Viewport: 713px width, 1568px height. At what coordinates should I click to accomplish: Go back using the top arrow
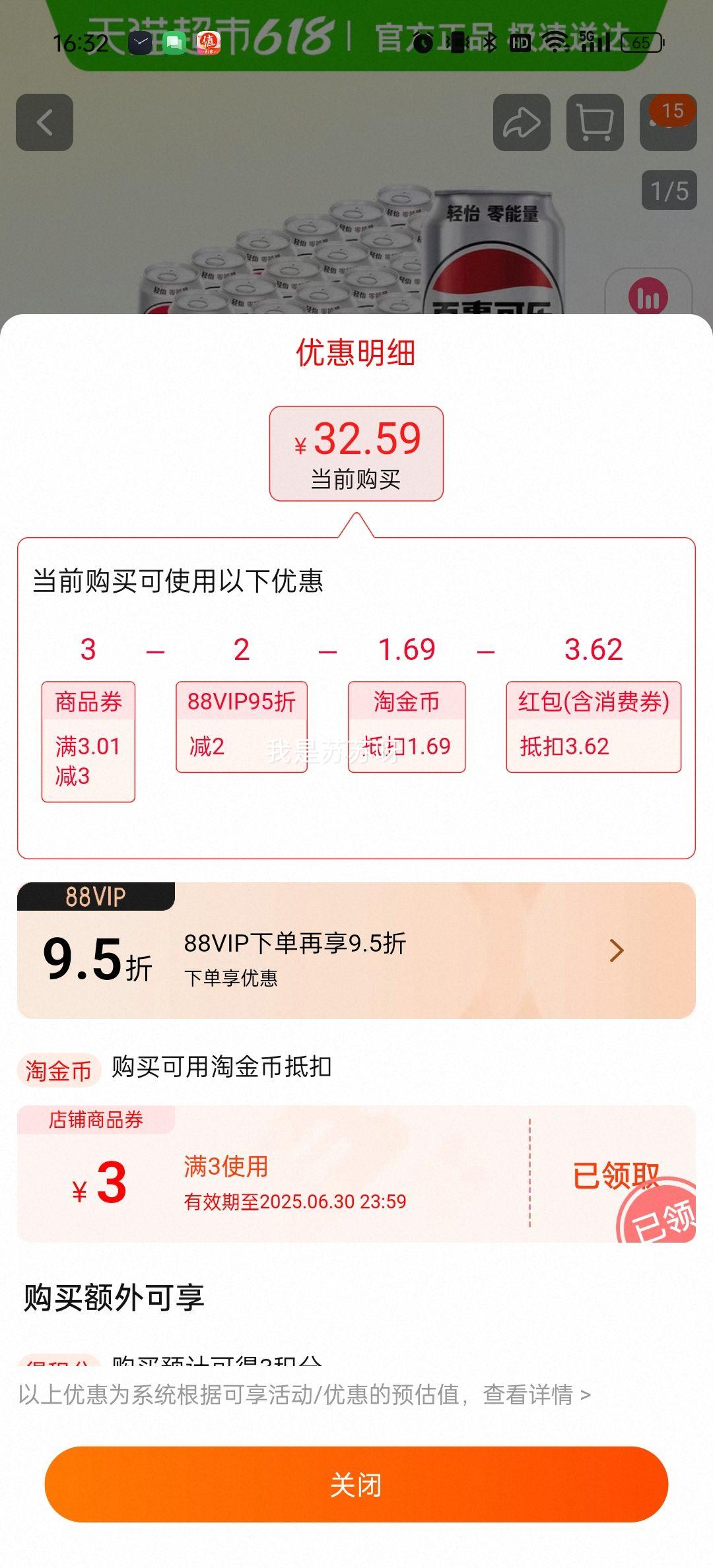pyautogui.click(x=44, y=123)
